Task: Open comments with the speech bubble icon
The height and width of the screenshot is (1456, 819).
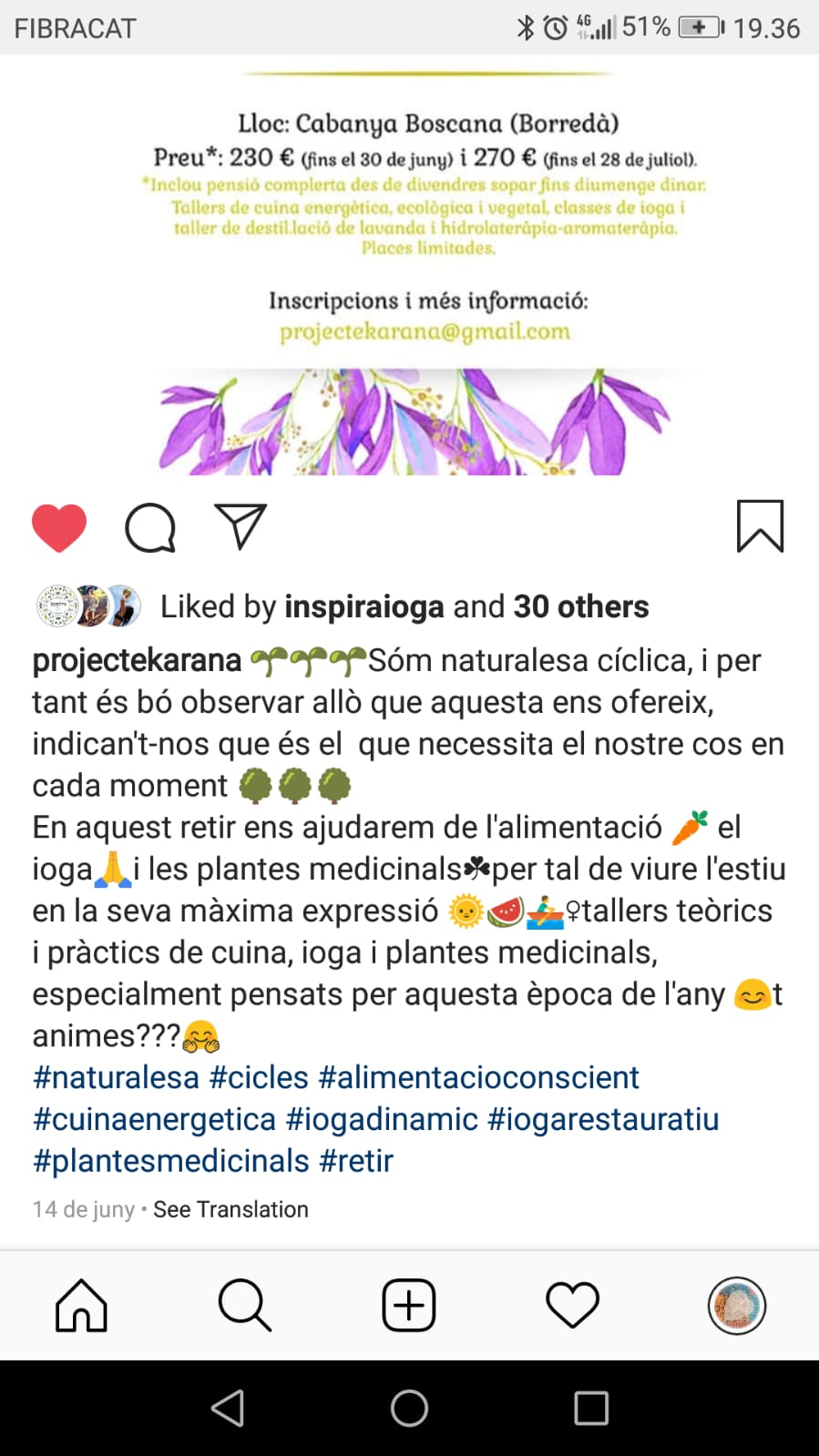Action: (x=150, y=527)
